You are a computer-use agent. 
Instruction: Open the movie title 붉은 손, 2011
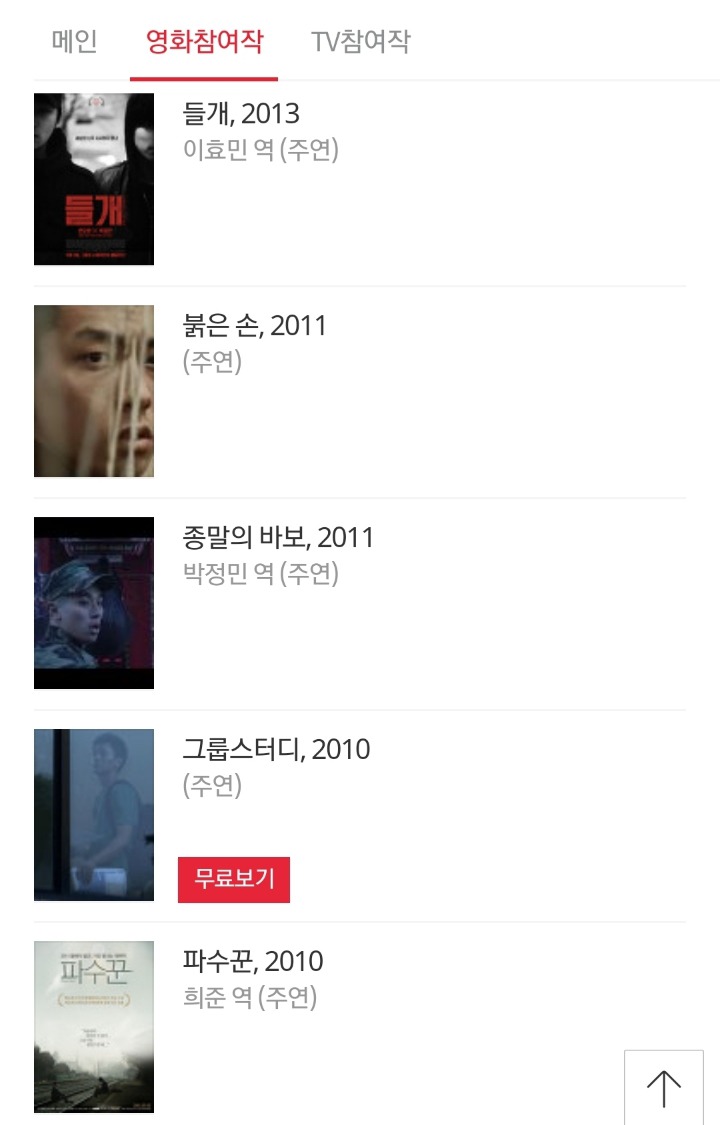[253, 325]
